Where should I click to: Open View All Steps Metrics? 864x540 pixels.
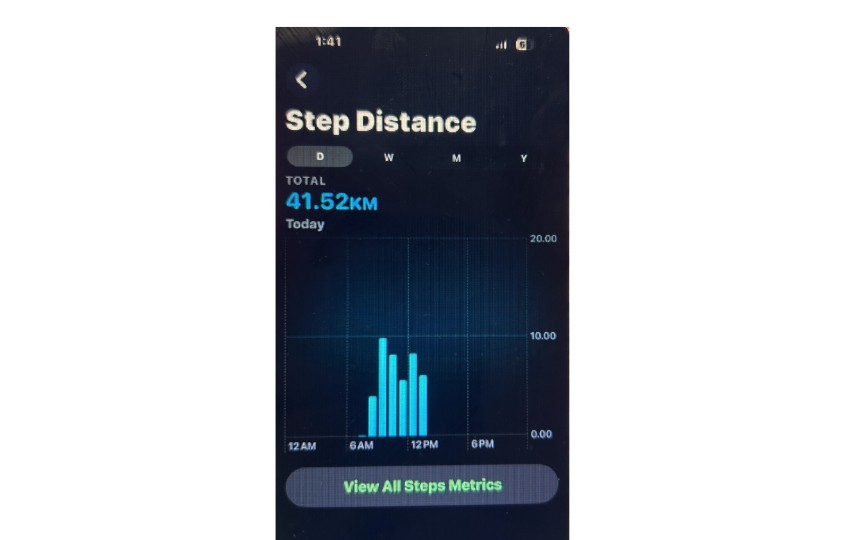click(422, 485)
